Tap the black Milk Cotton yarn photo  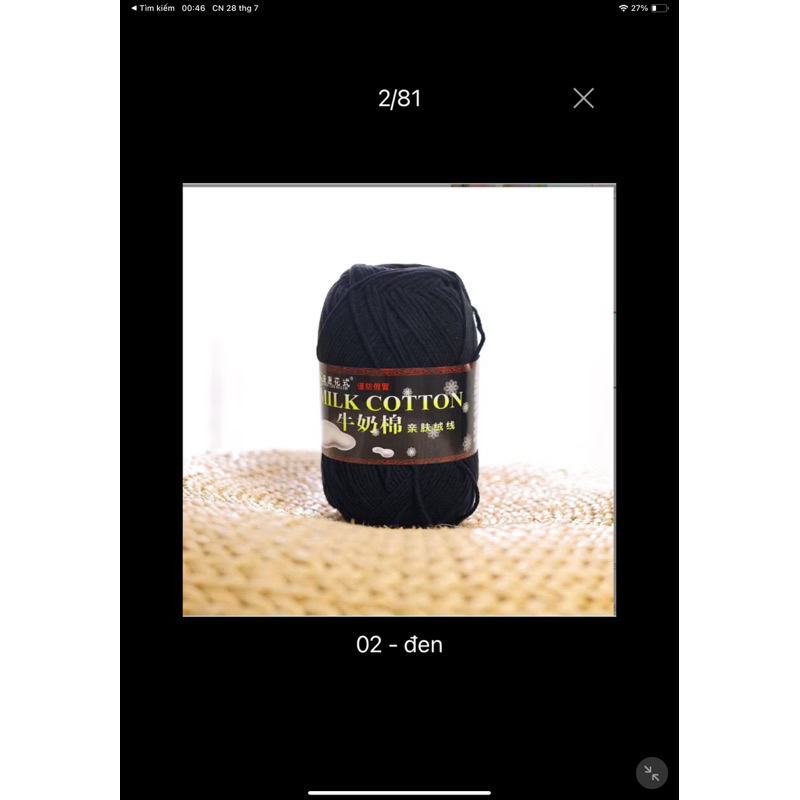click(x=398, y=400)
